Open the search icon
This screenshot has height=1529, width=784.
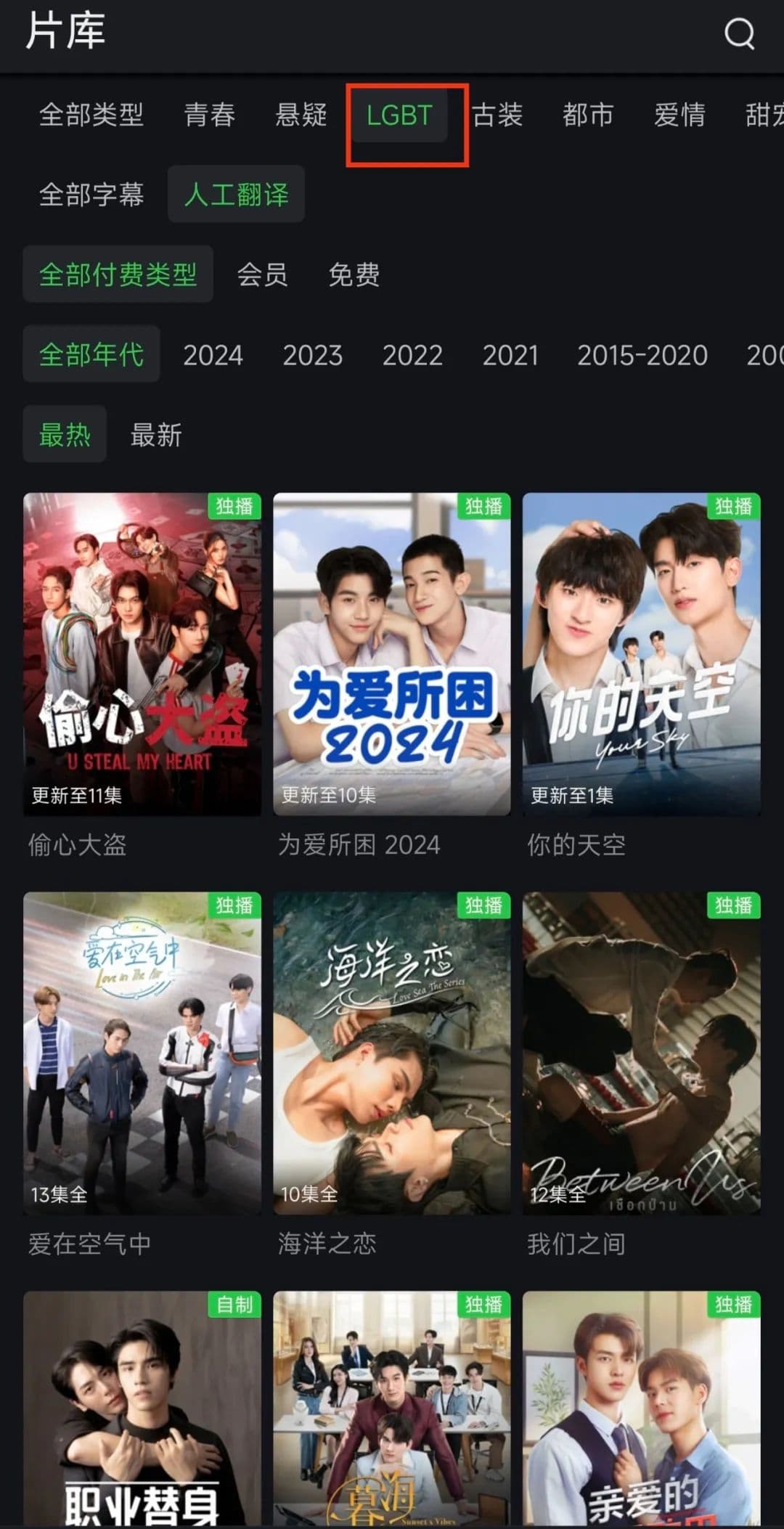[739, 33]
